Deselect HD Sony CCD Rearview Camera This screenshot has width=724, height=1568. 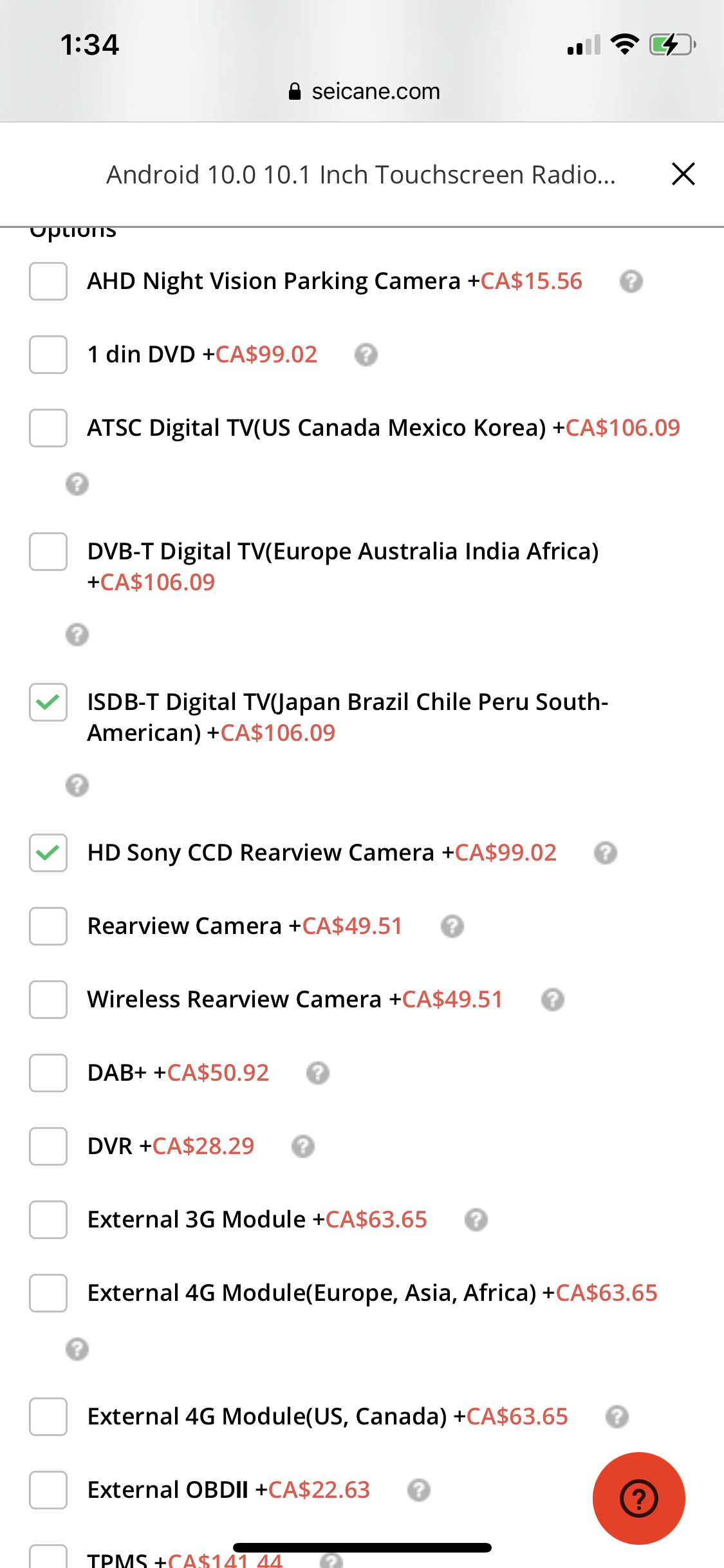(48, 853)
